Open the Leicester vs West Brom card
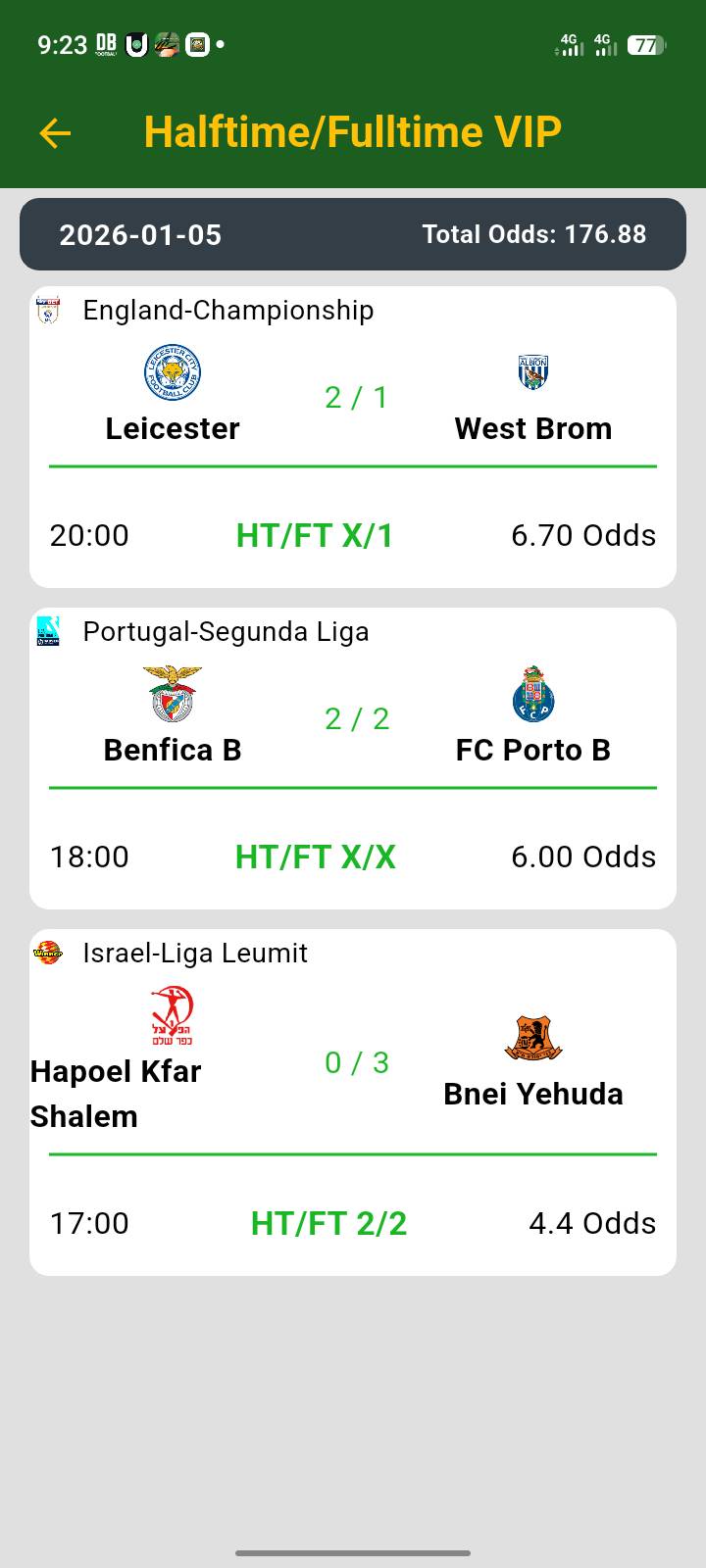 [353, 437]
